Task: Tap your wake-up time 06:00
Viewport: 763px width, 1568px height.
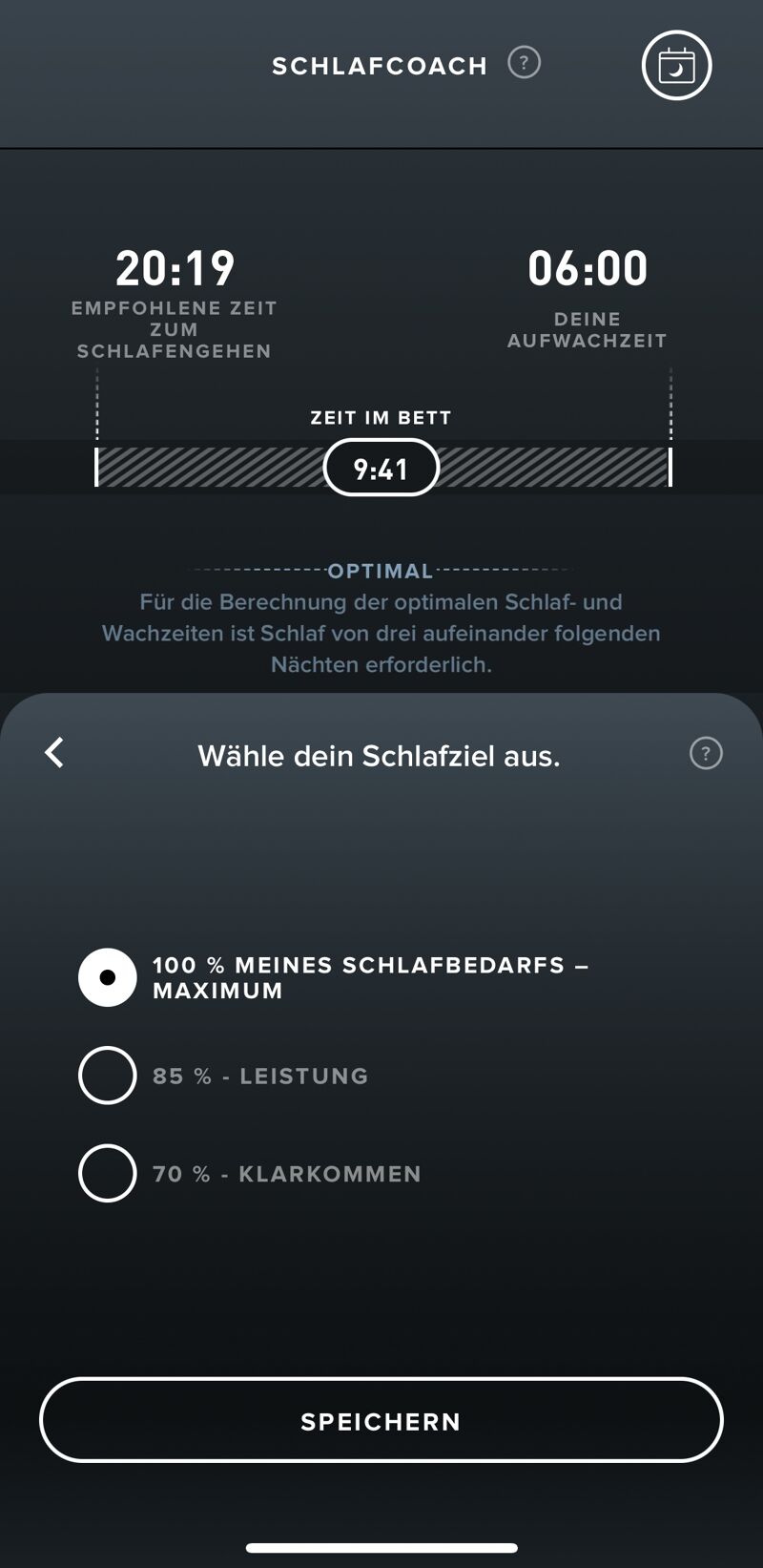Action: pyautogui.click(x=588, y=268)
